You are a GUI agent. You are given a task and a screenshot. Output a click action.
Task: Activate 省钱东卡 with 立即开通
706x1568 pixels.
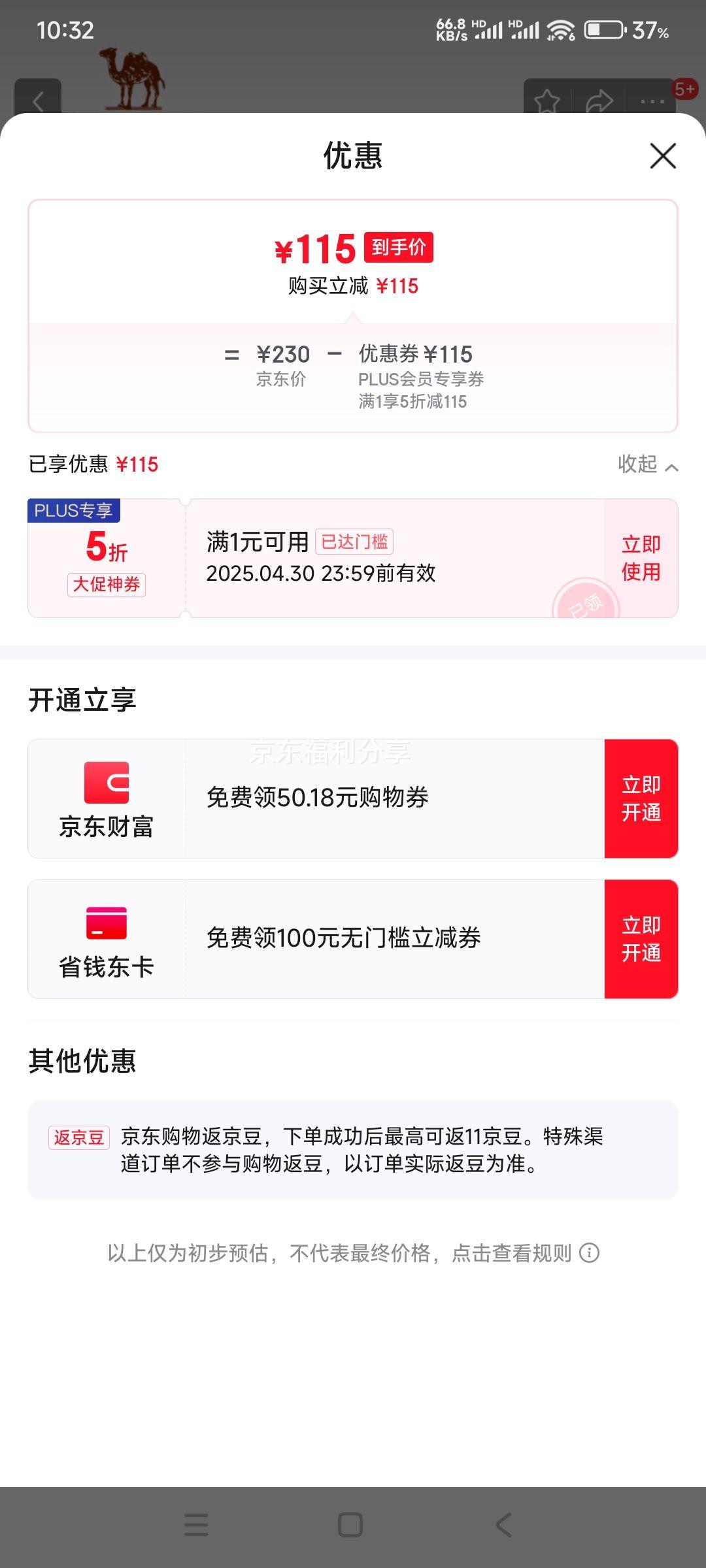[641, 939]
